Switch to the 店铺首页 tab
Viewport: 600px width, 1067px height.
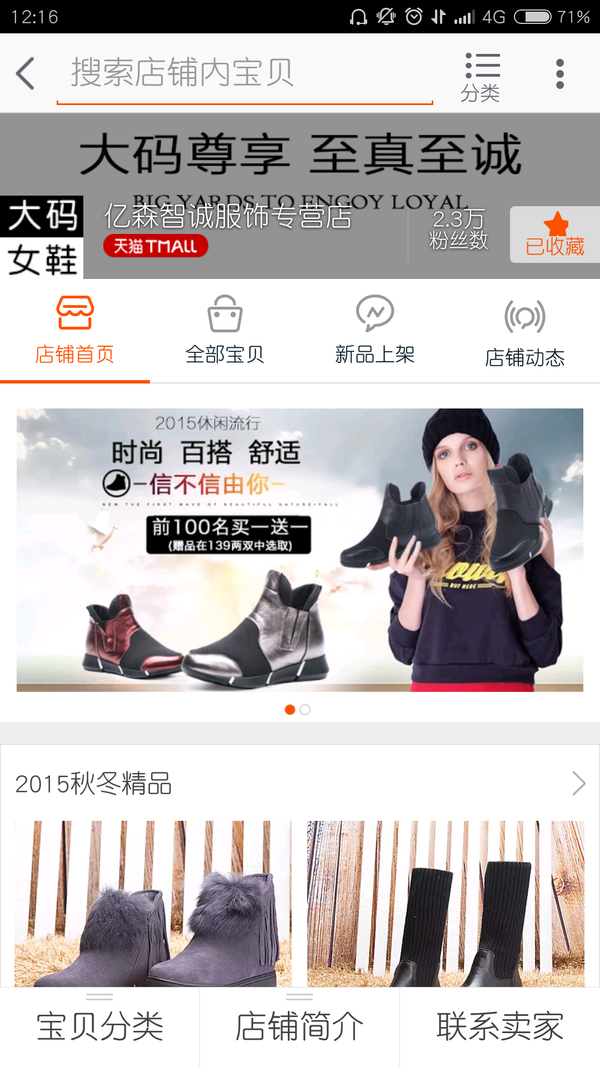(x=75, y=332)
